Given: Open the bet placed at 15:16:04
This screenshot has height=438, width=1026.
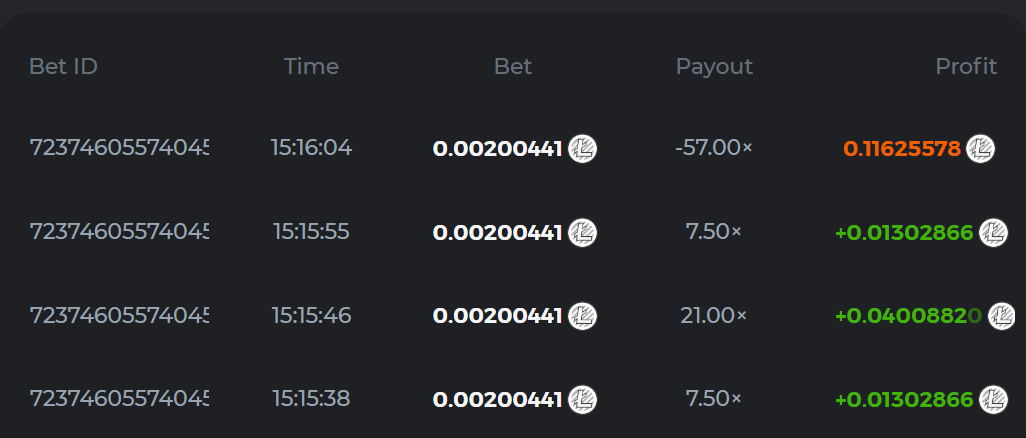Looking at the screenshot, I should (119, 148).
